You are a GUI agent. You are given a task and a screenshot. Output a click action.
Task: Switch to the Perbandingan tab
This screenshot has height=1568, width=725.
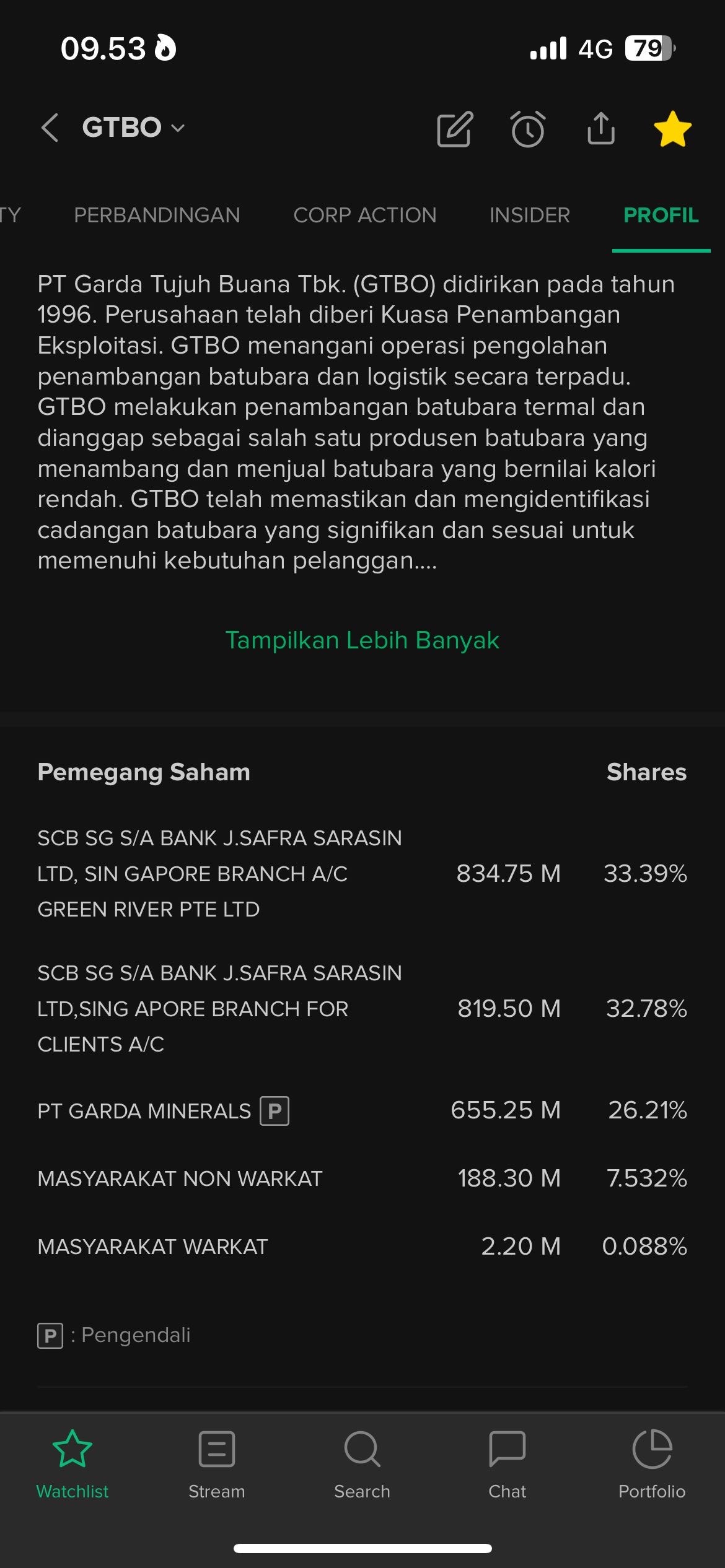pyautogui.click(x=157, y=216)
